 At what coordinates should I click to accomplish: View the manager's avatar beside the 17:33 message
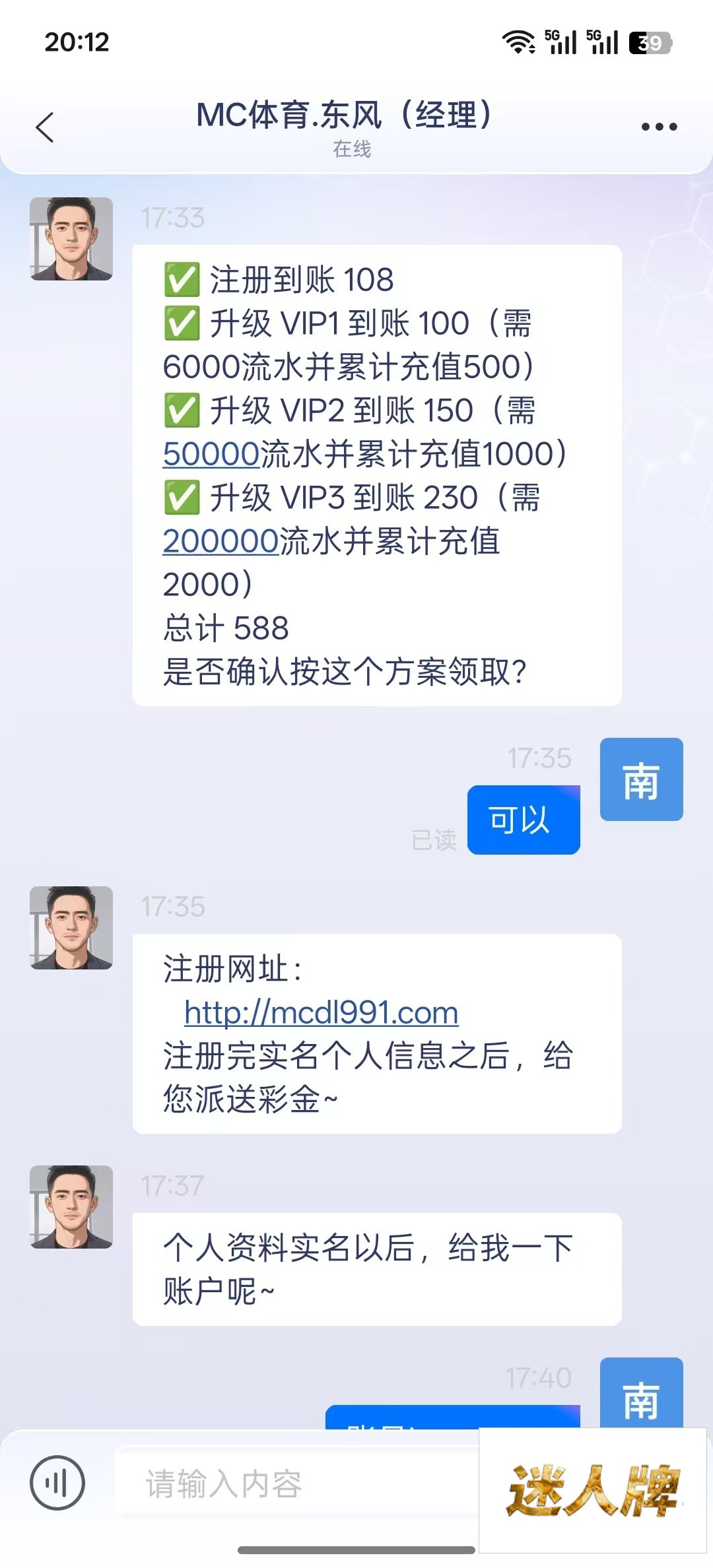[x=71, y=239]
